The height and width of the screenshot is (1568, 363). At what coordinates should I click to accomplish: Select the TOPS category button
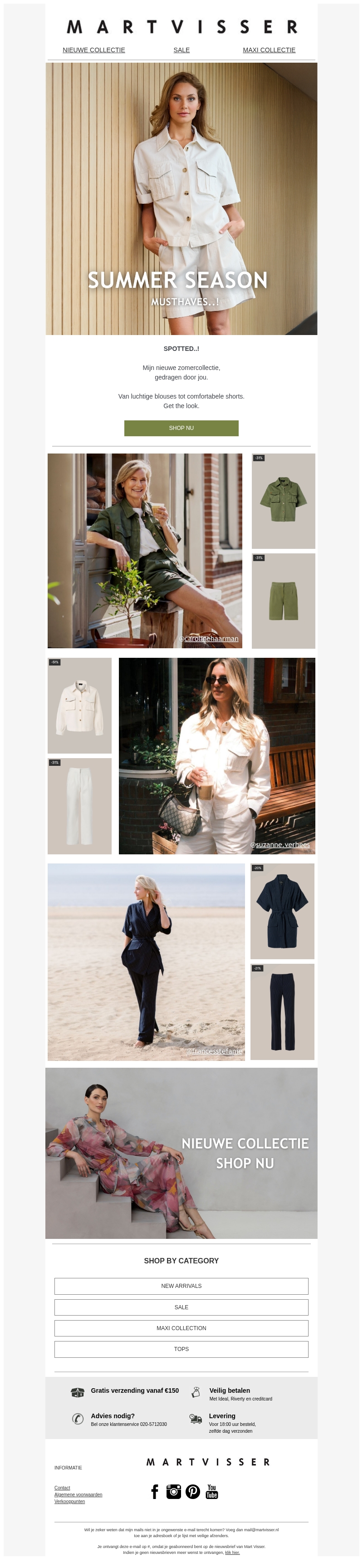181,1349
